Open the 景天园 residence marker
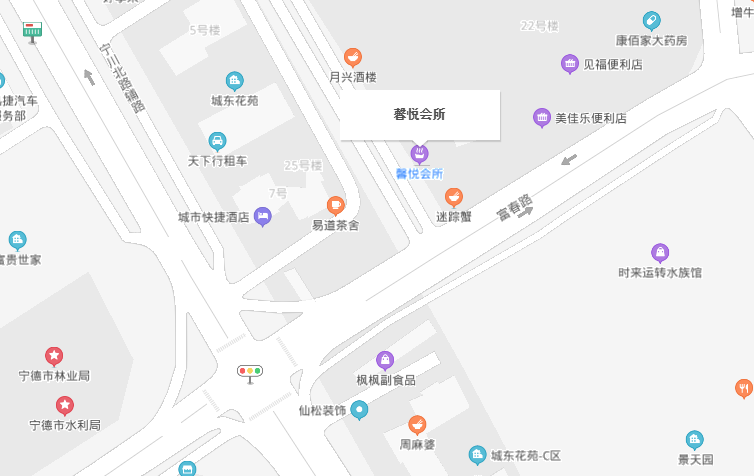Screen dimensions: 754x476 click(x=694, y=439)
